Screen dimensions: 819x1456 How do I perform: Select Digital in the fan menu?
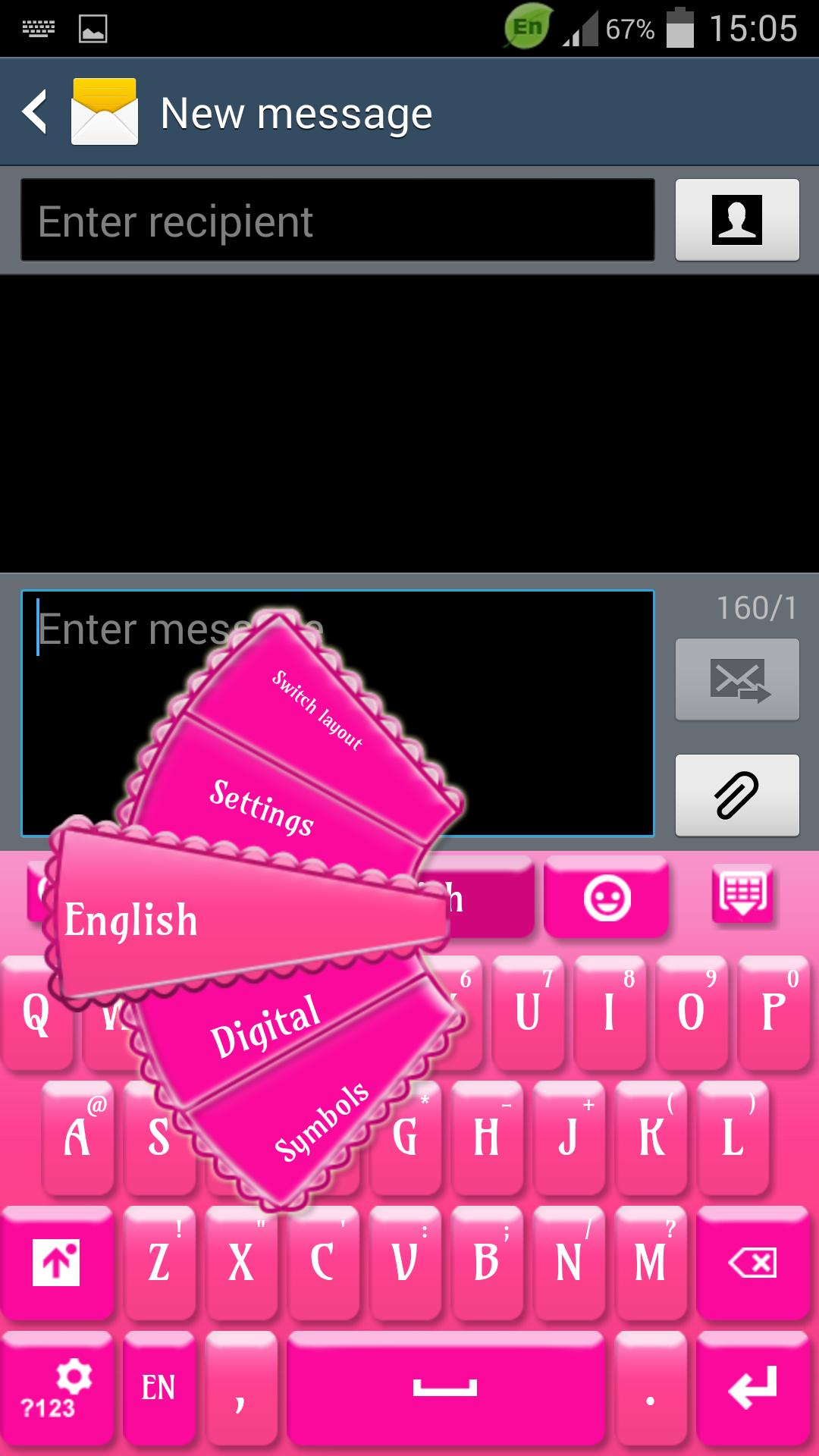pos(265,1025)
